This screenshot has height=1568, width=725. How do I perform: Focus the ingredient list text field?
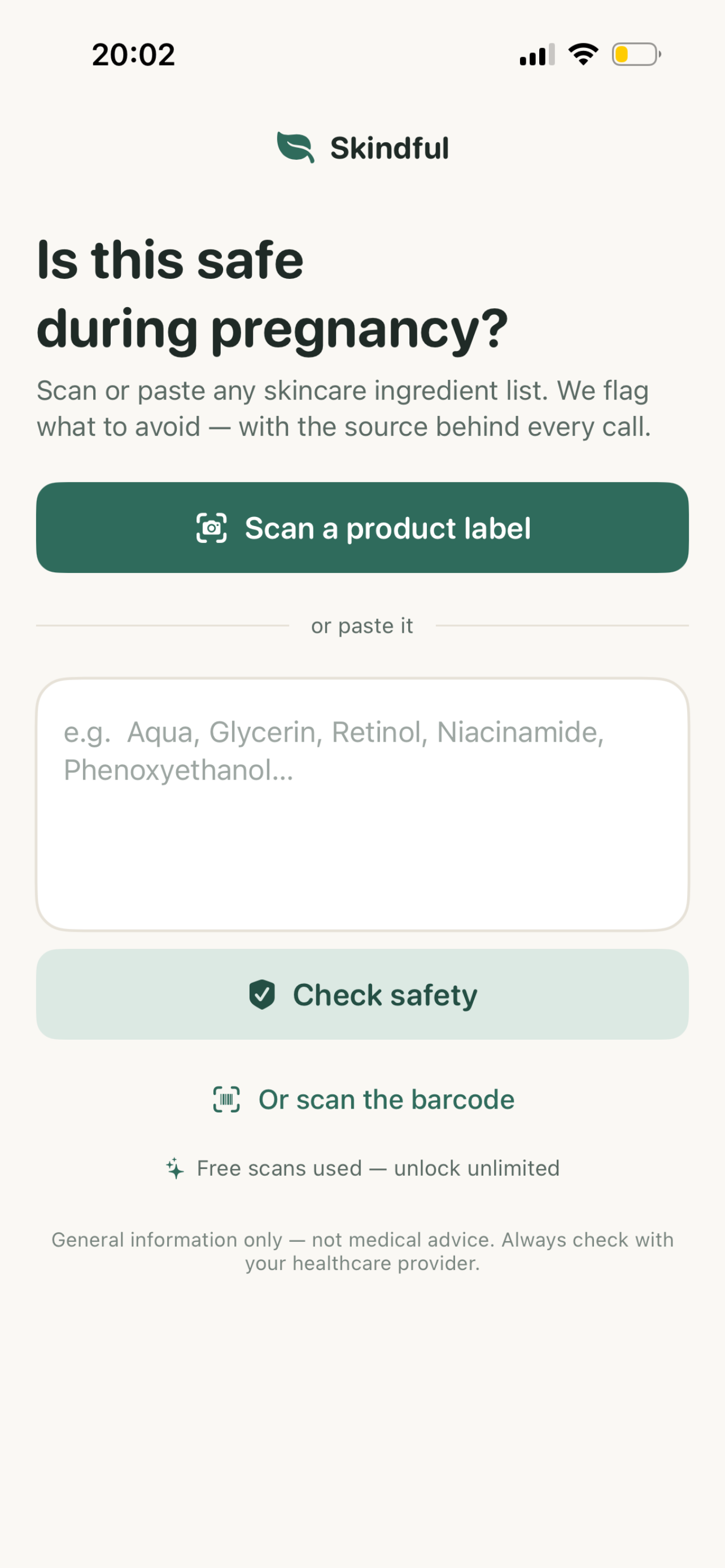click(x=362, y=804)
